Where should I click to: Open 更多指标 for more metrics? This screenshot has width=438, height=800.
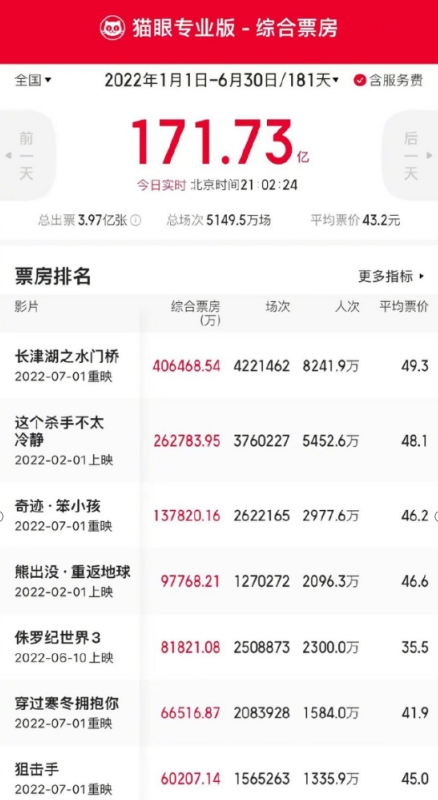tap(392, 276)
